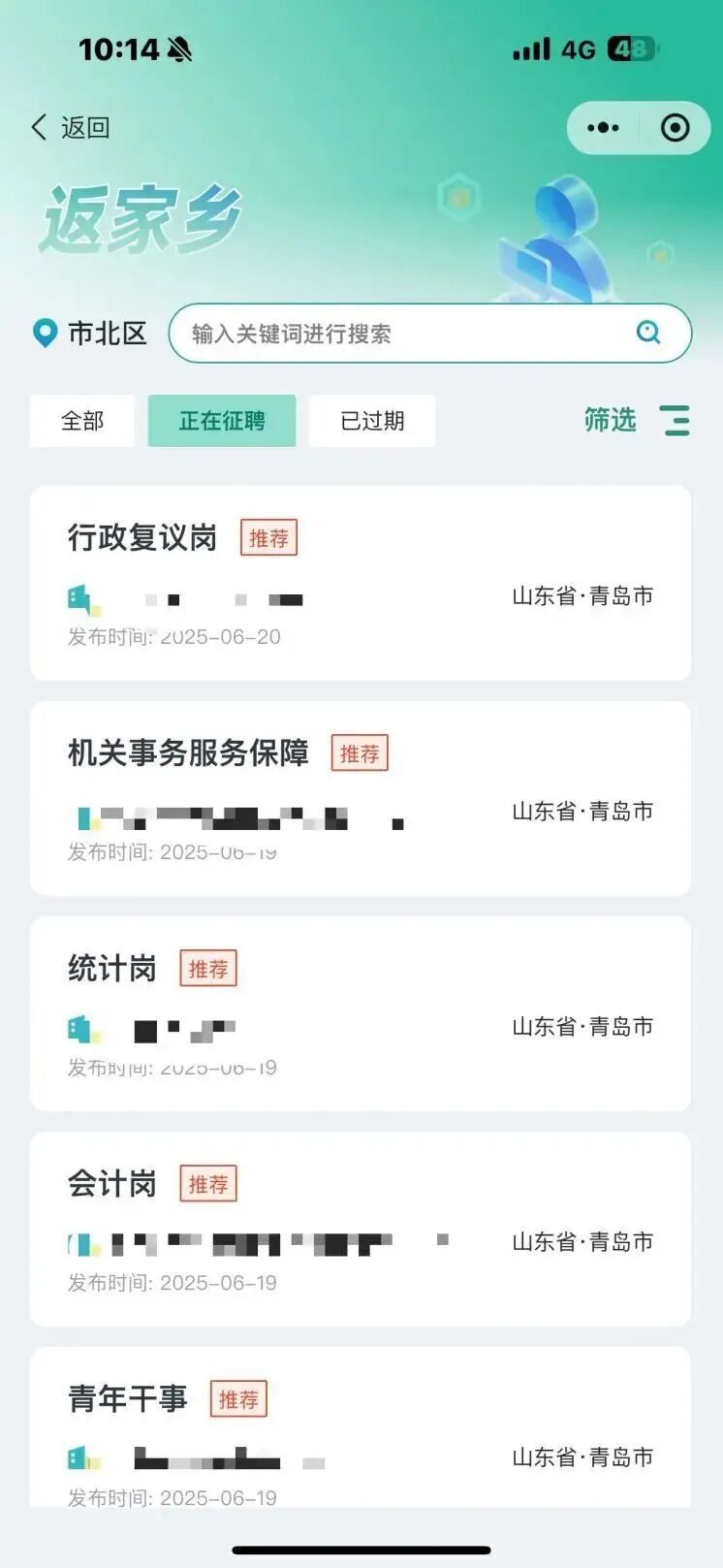Change the 市北区 location
Image resolution: width=723 pixels, height=1568 pixels.
tap(89, 334)
